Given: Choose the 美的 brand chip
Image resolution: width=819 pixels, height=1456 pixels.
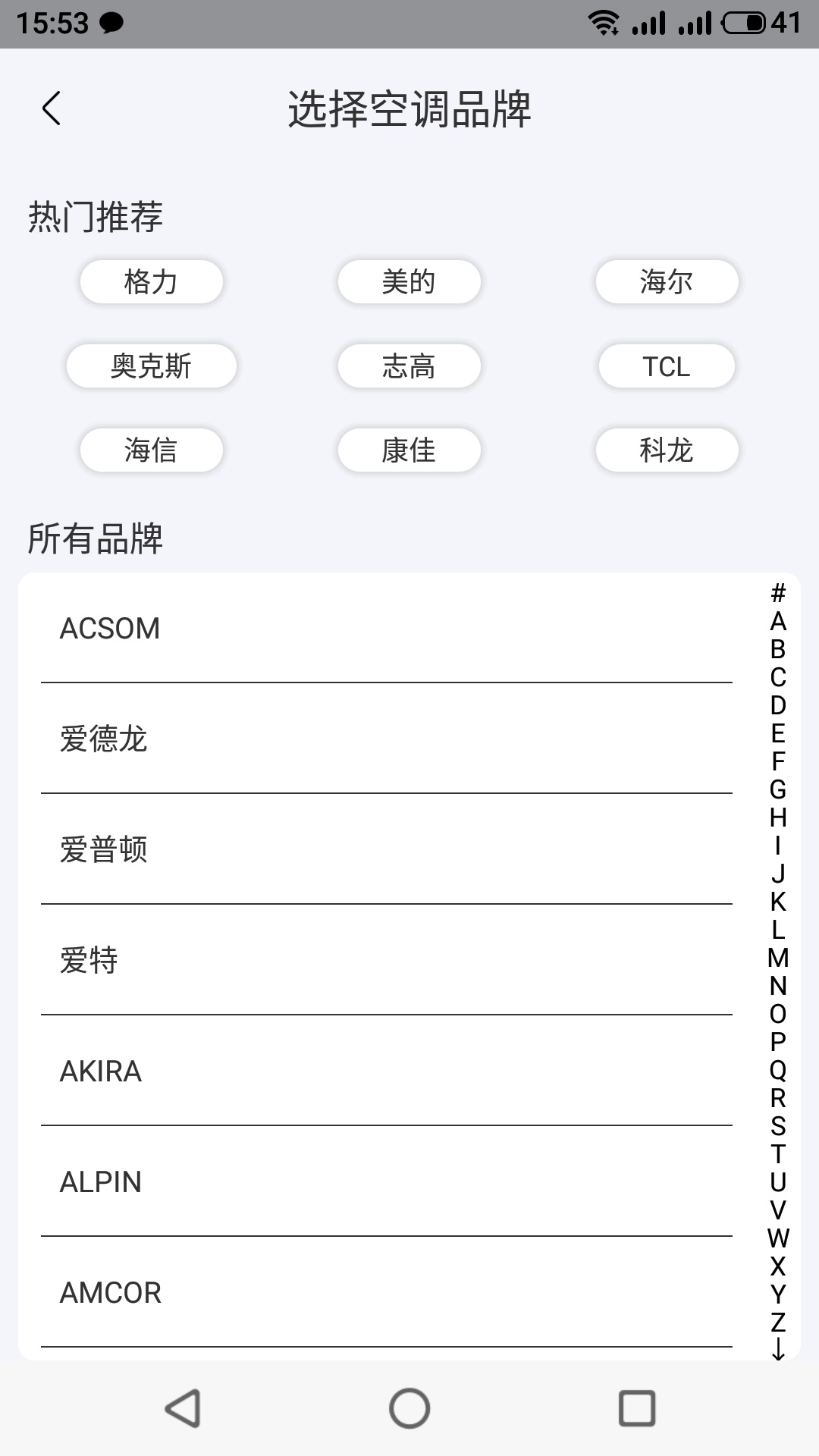Looking at the screenshot, I should (x=409, y=282).
